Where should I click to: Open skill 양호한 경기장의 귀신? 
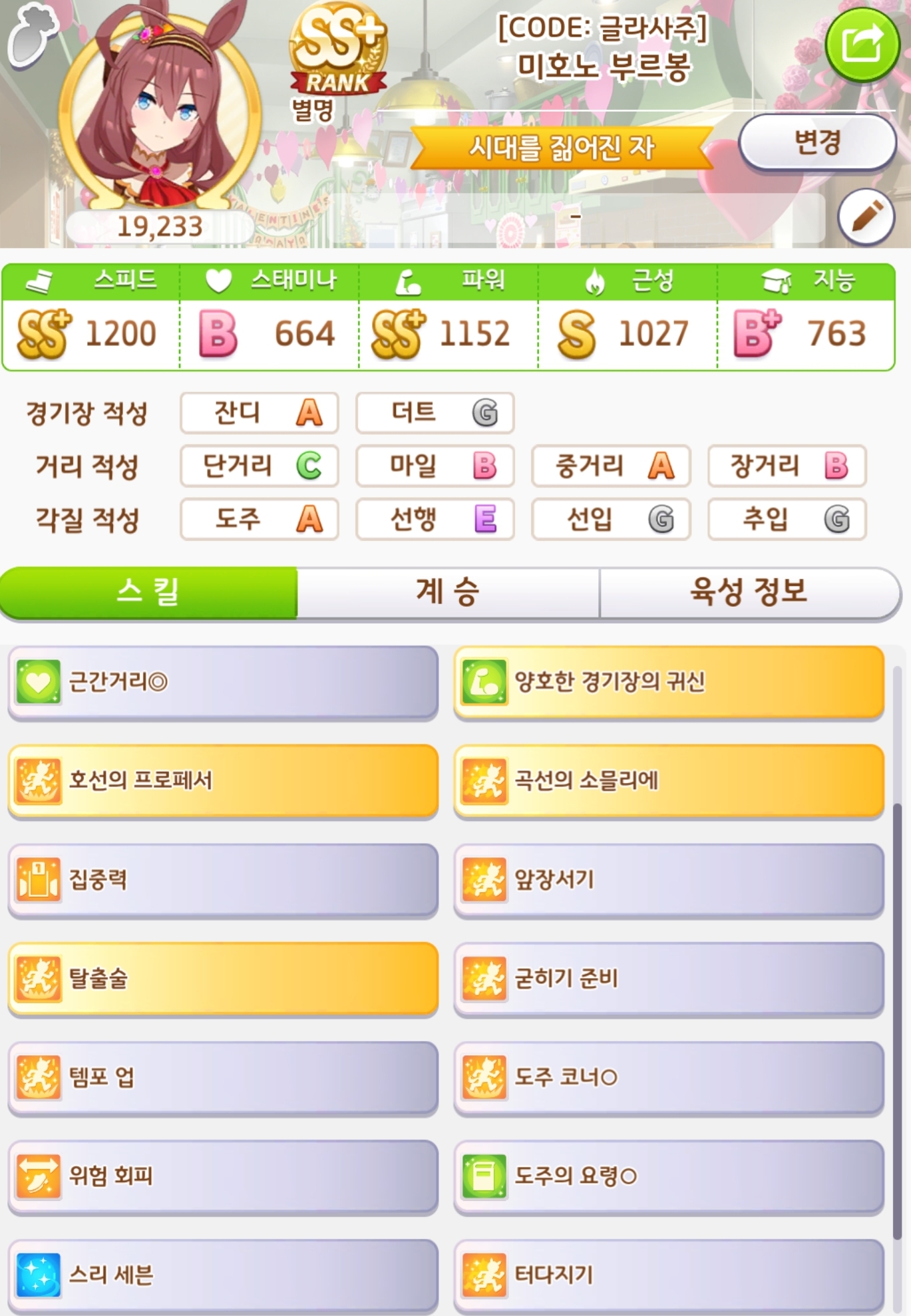click(669, 683)
